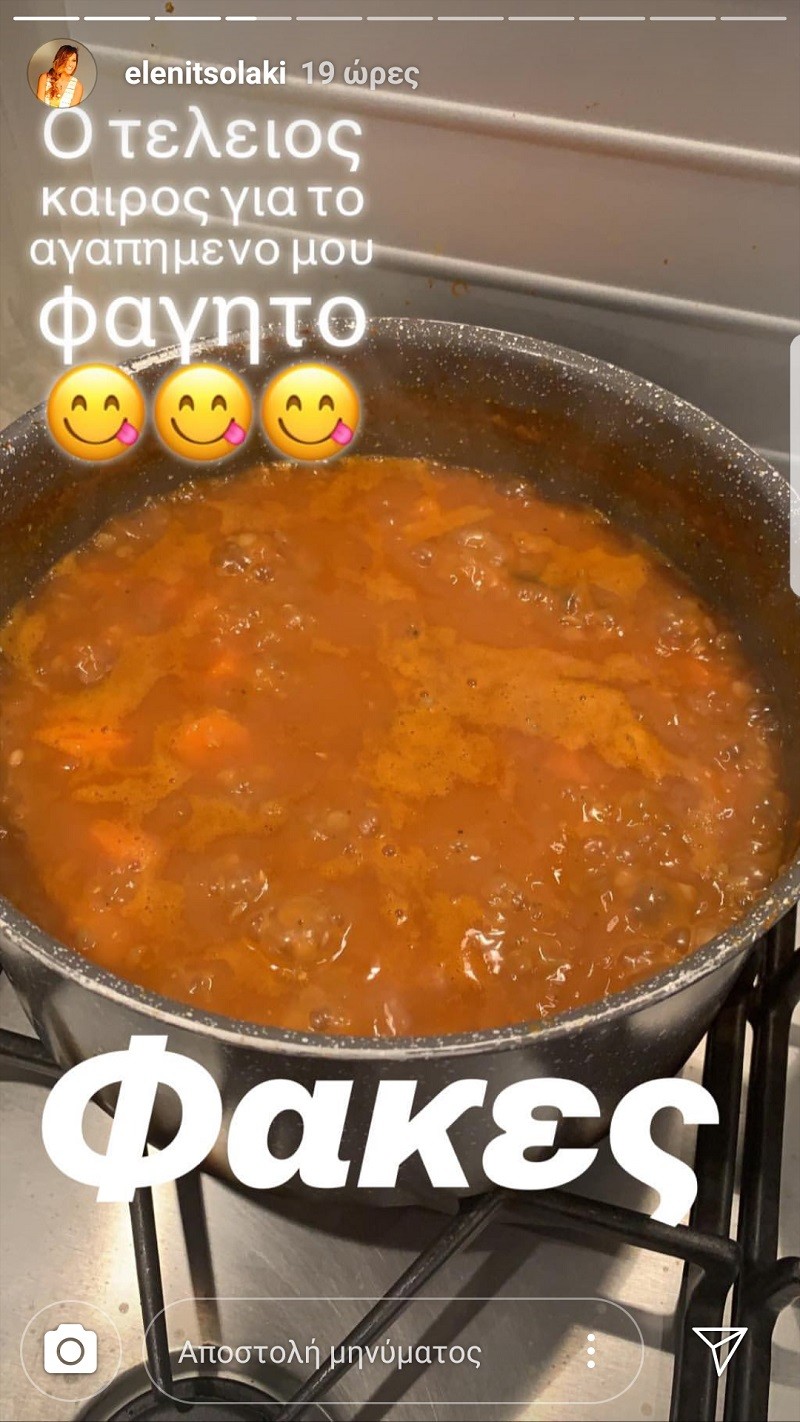
Task: Share this story via the paper plane
Action: click(720, 1351)
